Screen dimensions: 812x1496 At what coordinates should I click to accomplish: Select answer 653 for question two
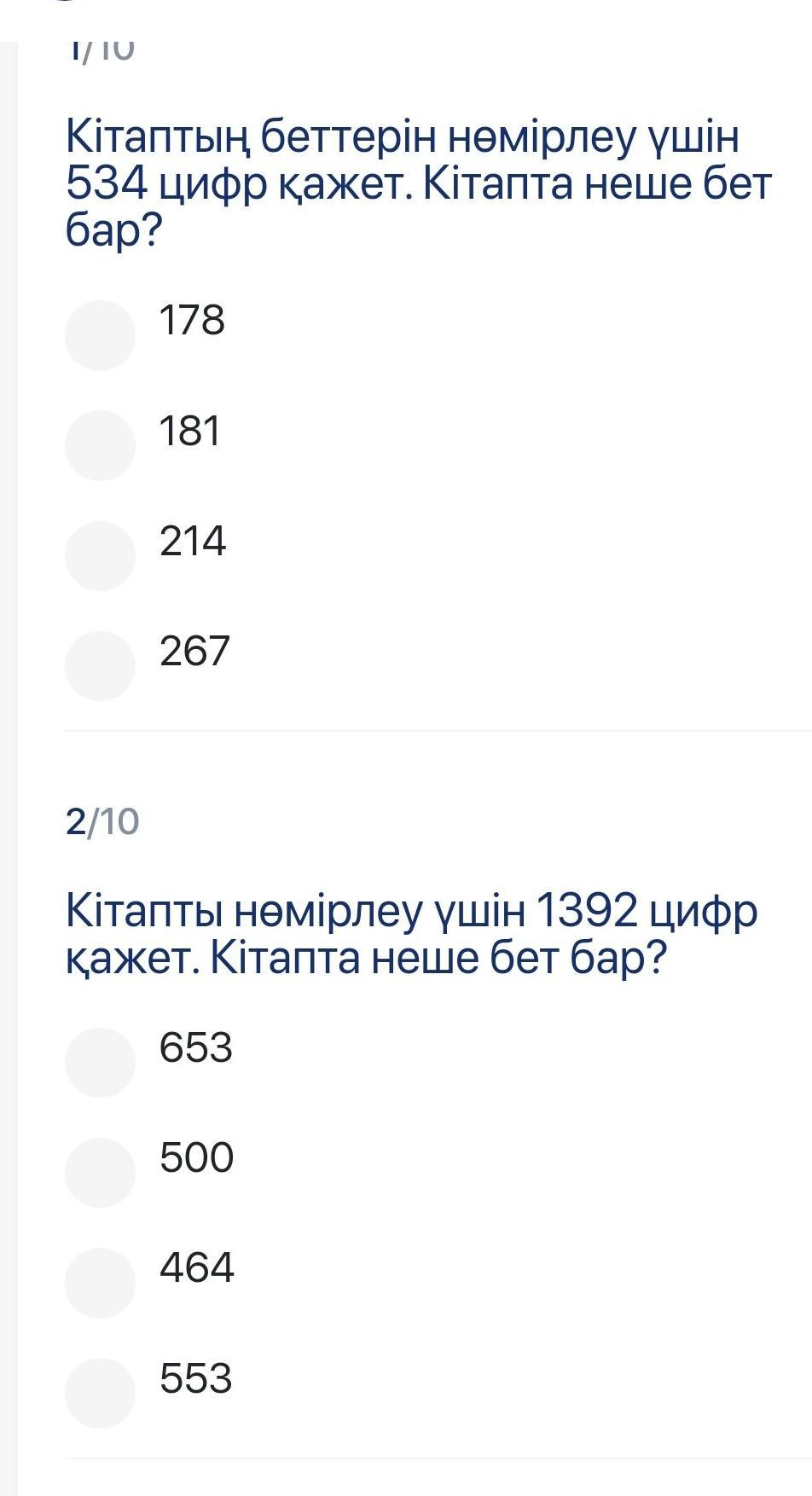[x=100, y=1063]
